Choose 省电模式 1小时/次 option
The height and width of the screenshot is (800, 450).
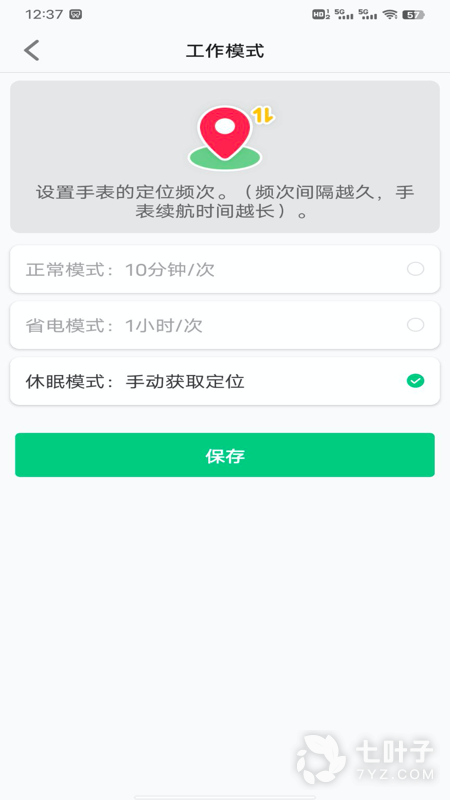click(x=225, y=326)
